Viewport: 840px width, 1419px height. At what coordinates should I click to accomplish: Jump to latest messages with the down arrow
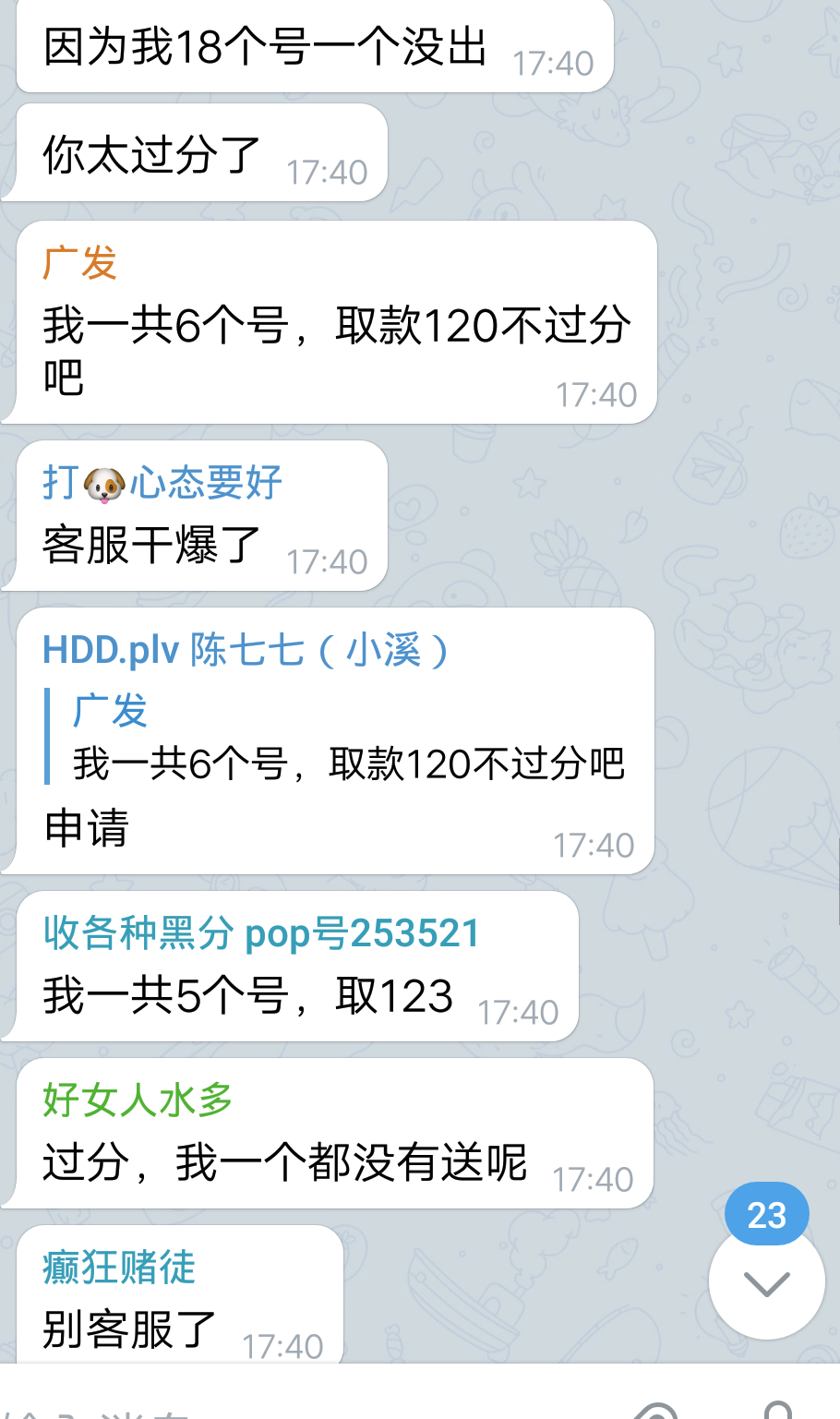tap(766, 1281)
